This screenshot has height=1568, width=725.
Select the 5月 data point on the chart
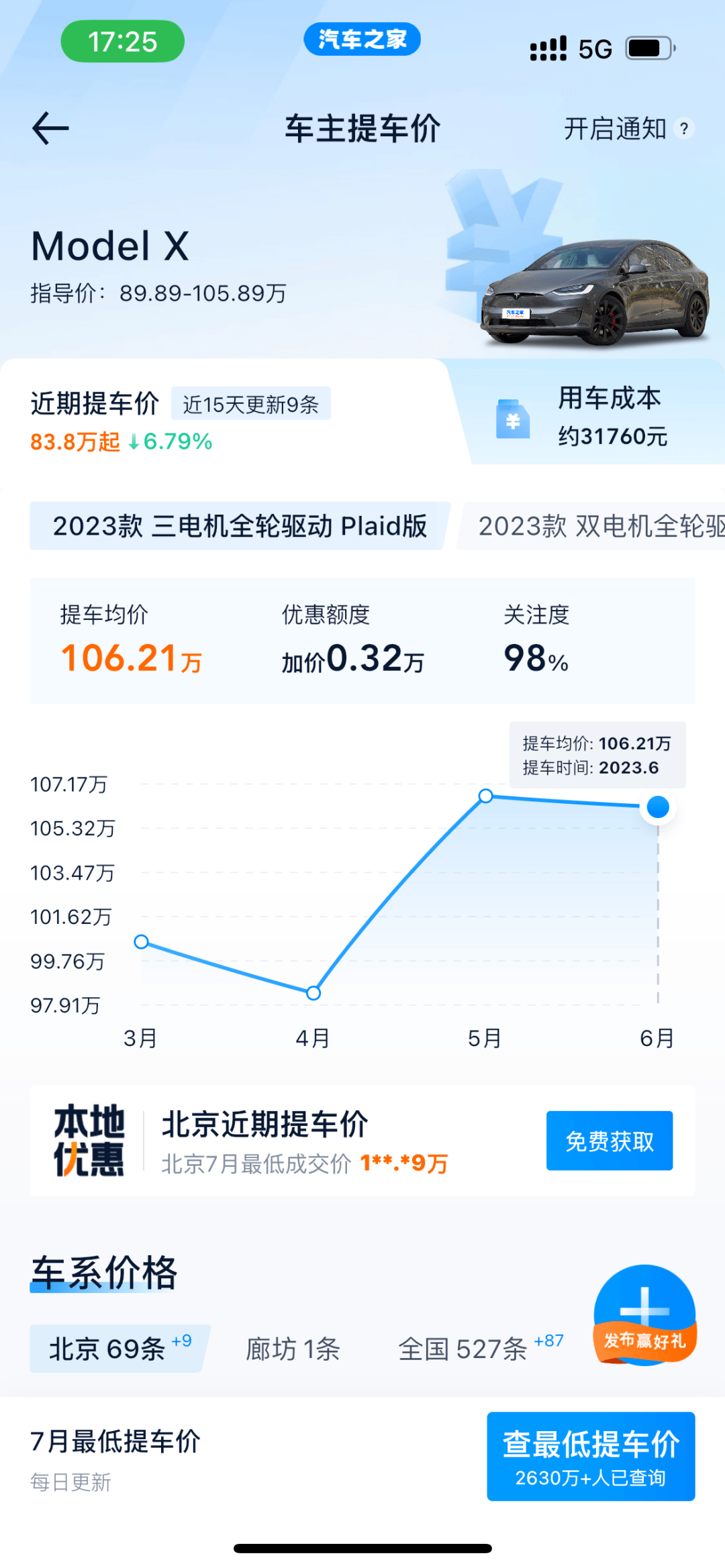485,796
